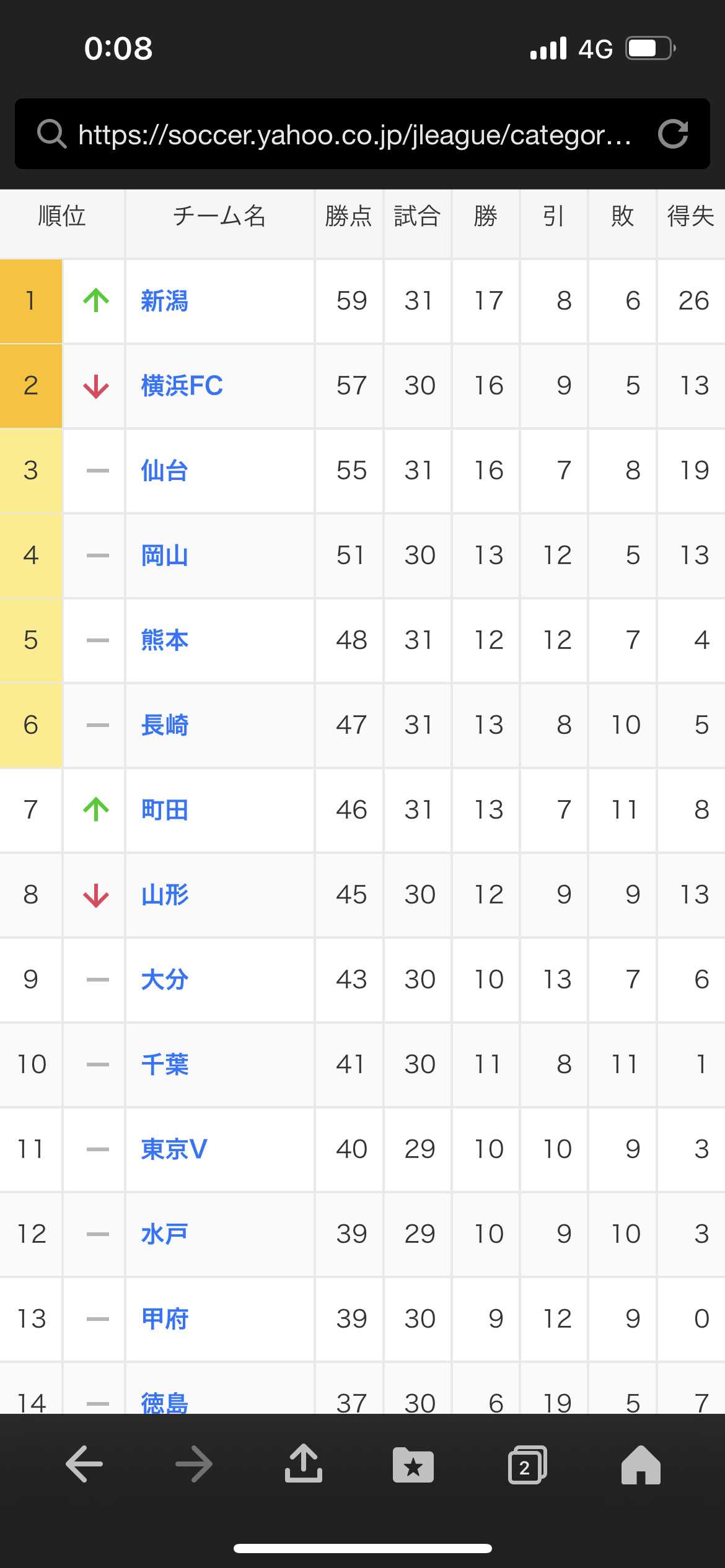Share this page
725x1568 pixels.
point(304,1463)
